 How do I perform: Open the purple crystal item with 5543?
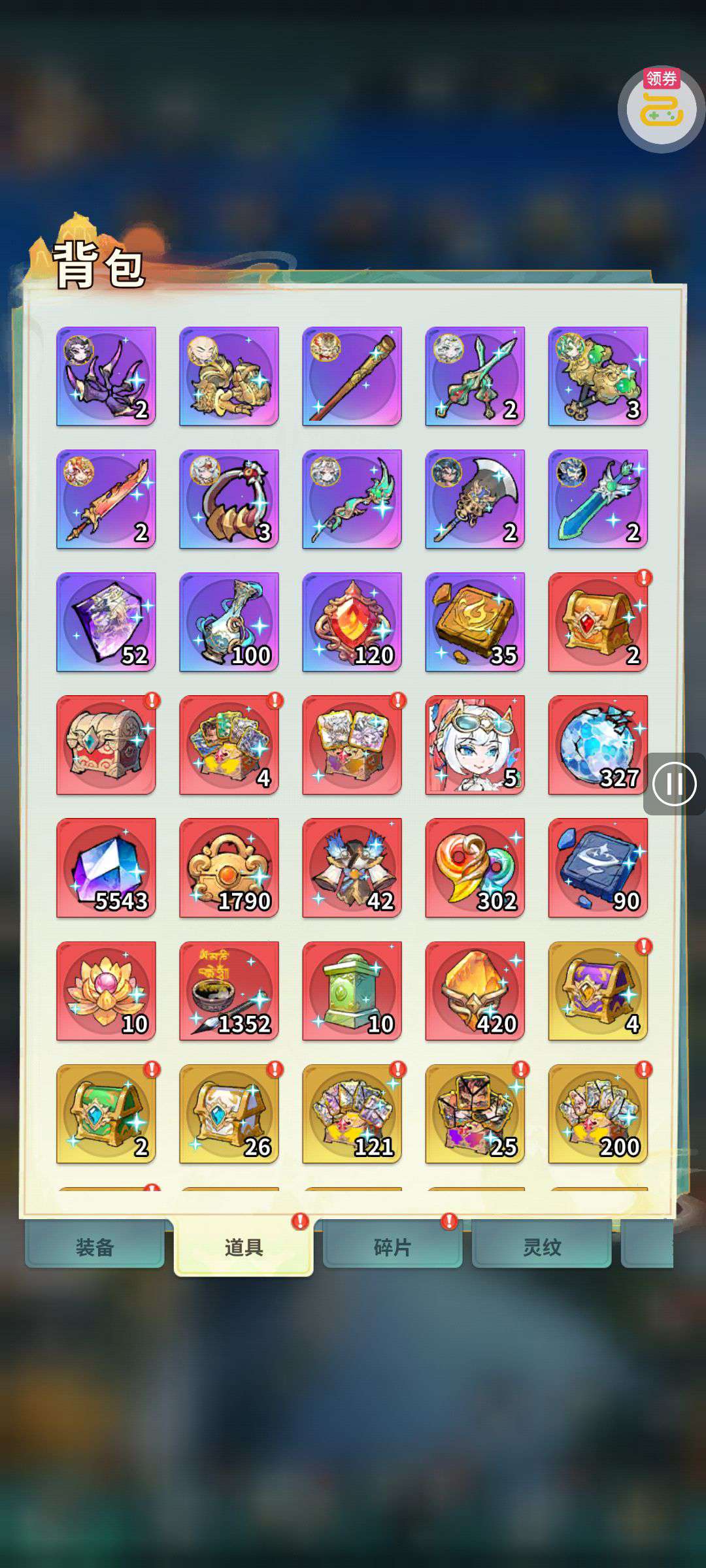(107, 868)
